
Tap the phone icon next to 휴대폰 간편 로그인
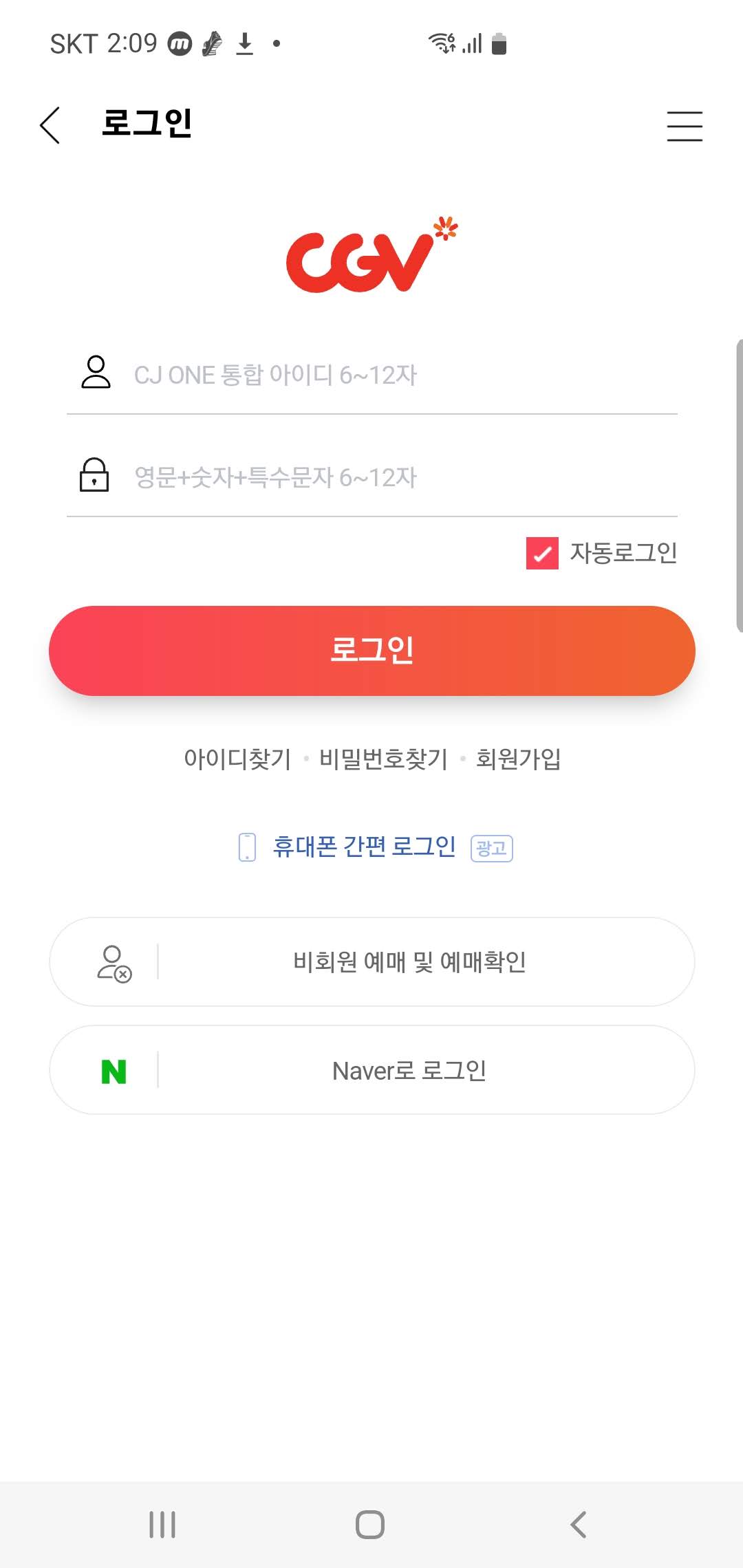tap(246, 848)
